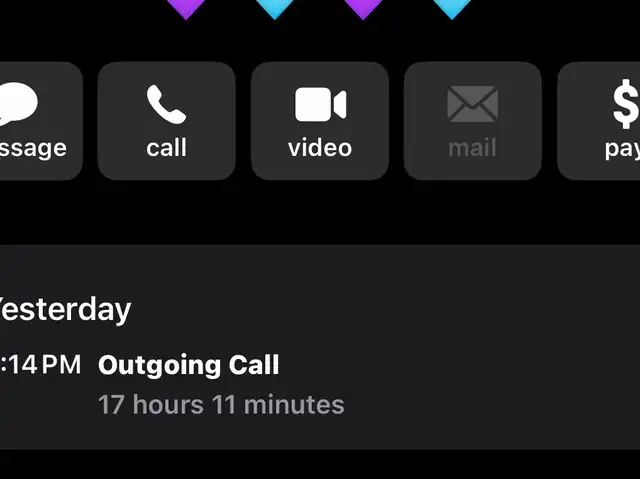Tap the pay button for this contact
Image resolution: width=640 pixels, height=479 pixels.
coord(605,121)
